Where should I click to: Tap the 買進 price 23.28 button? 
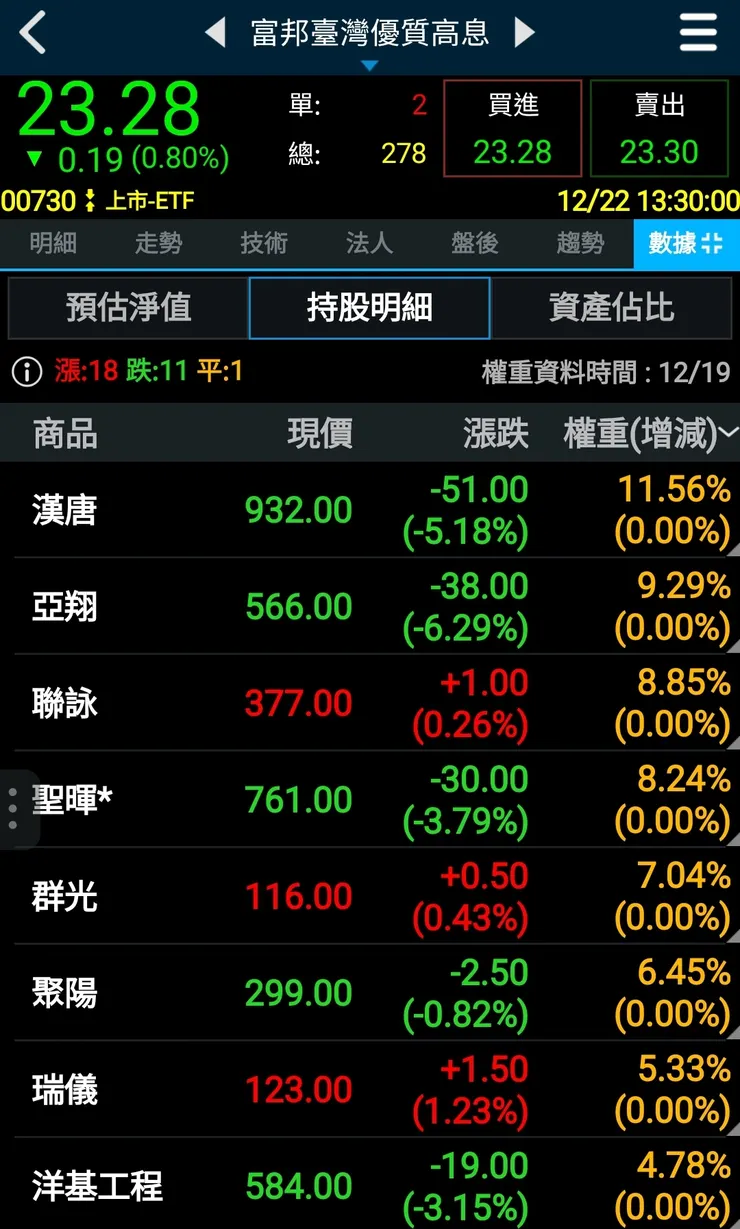point(512,128)
